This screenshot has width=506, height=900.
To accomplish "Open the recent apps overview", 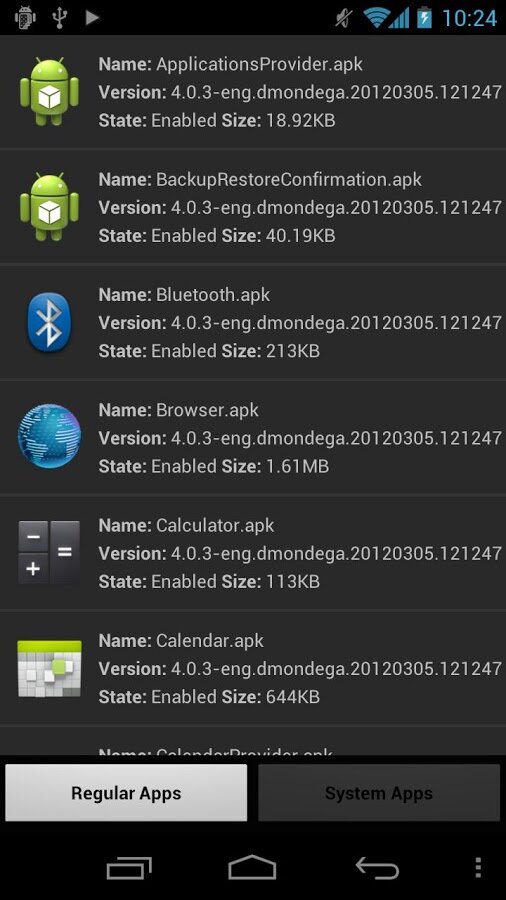I will tap(129, 868).
